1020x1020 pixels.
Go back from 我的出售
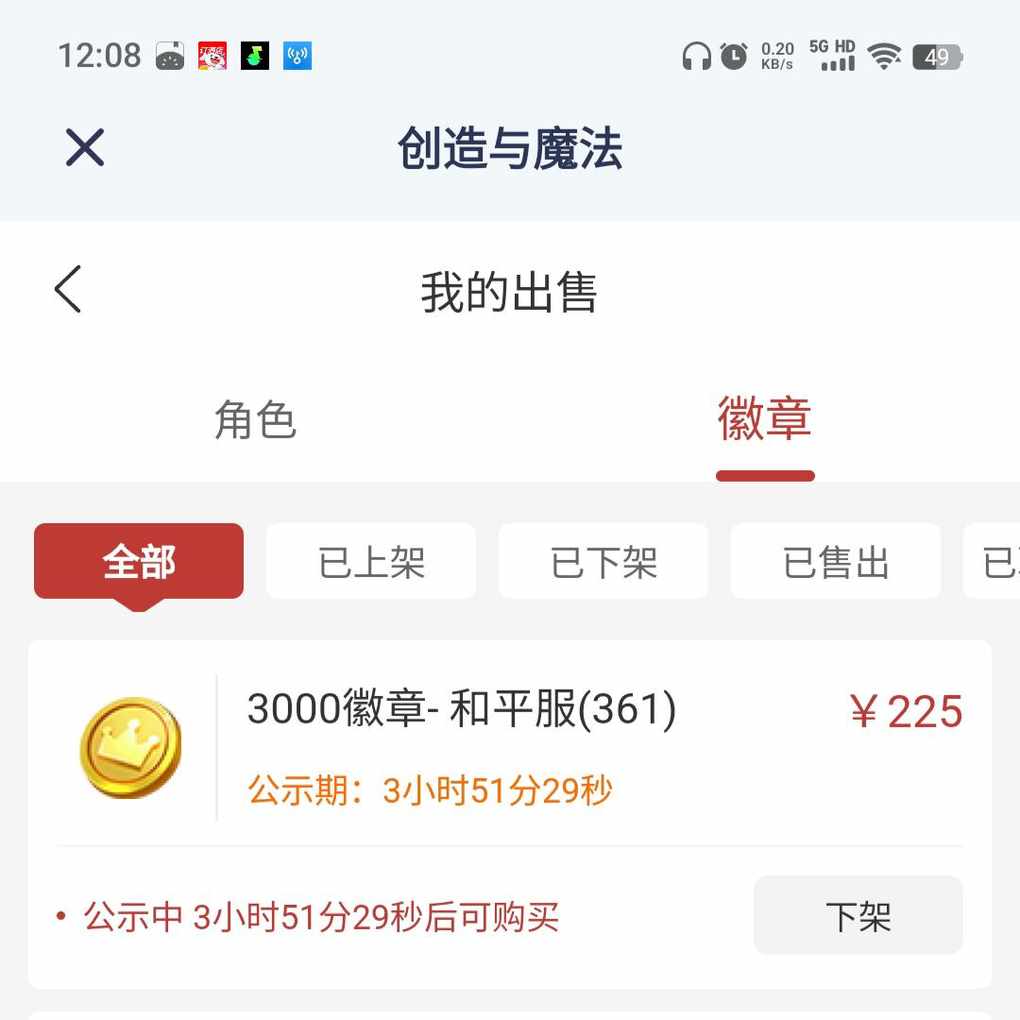[68, 290]
